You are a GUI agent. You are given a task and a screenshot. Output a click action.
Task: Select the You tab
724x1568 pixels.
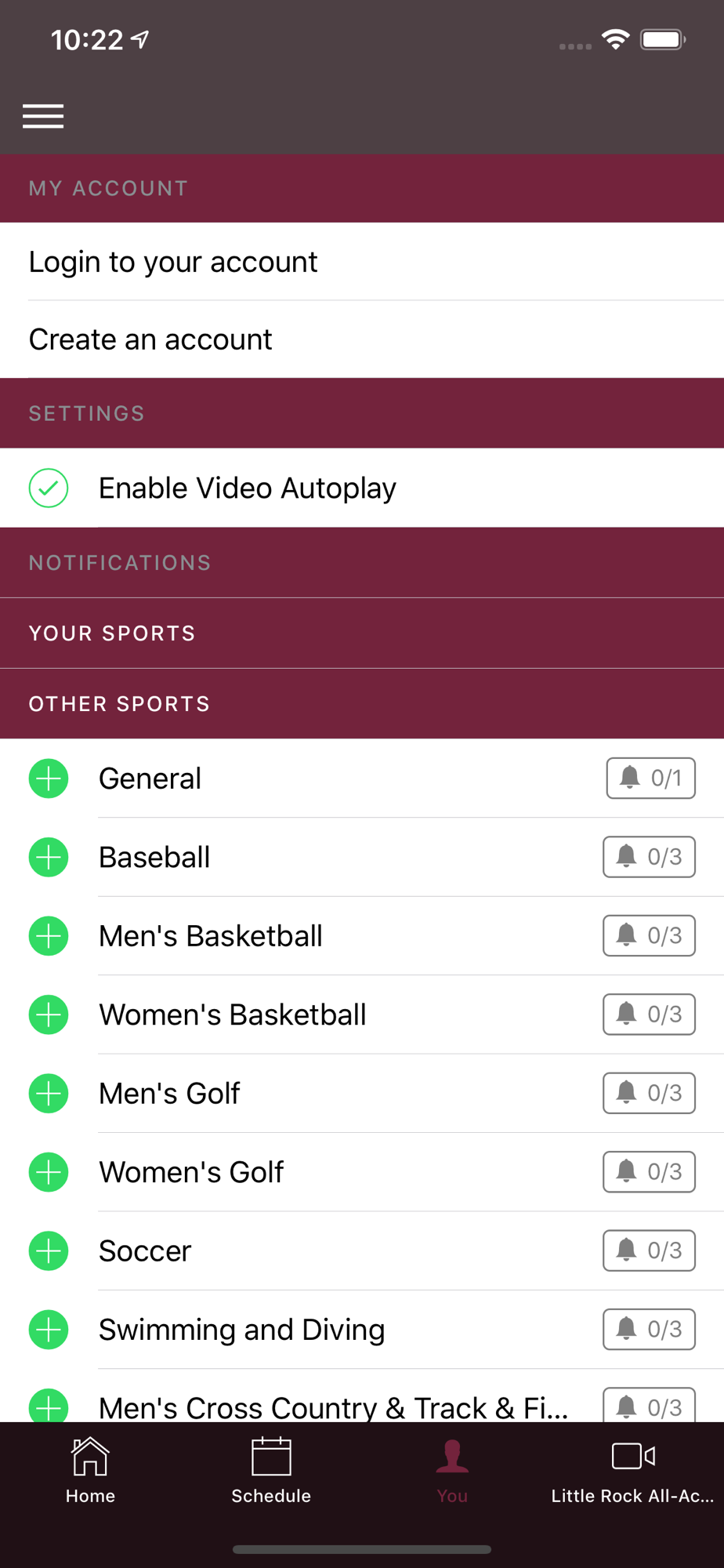(x=452, y=1470)
